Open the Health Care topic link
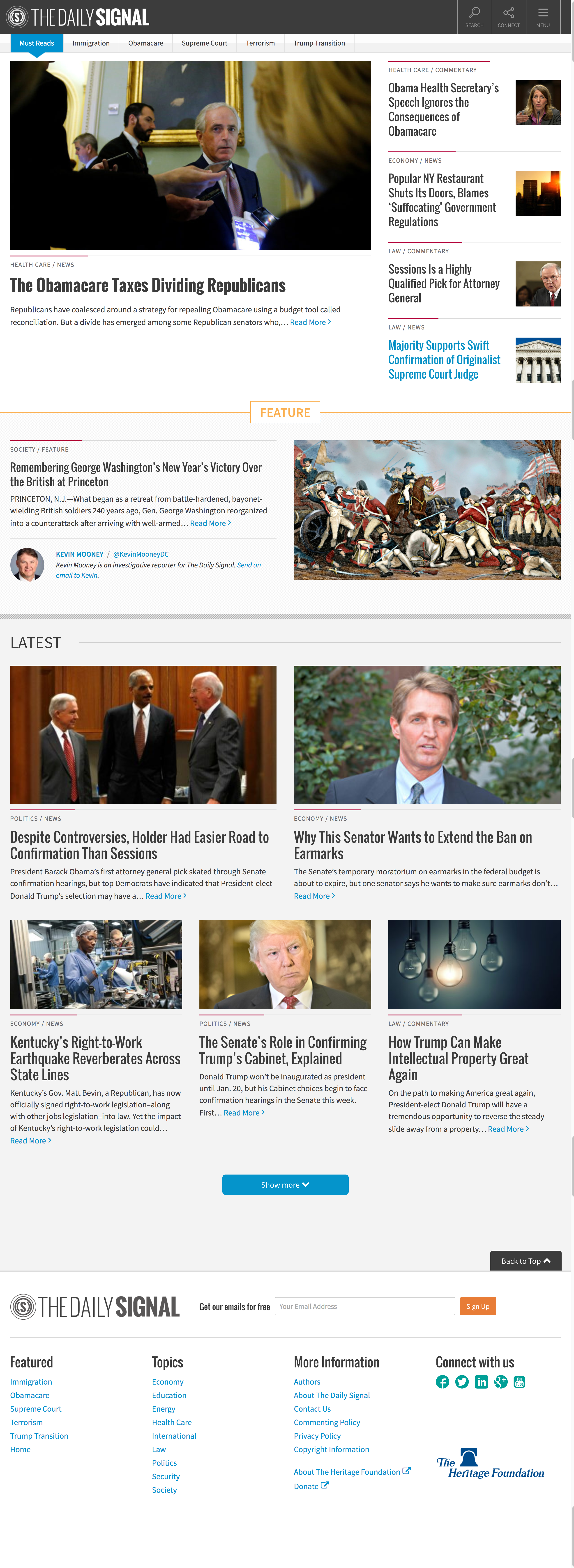The image size is (574, 1568). tap(172, 1422)
